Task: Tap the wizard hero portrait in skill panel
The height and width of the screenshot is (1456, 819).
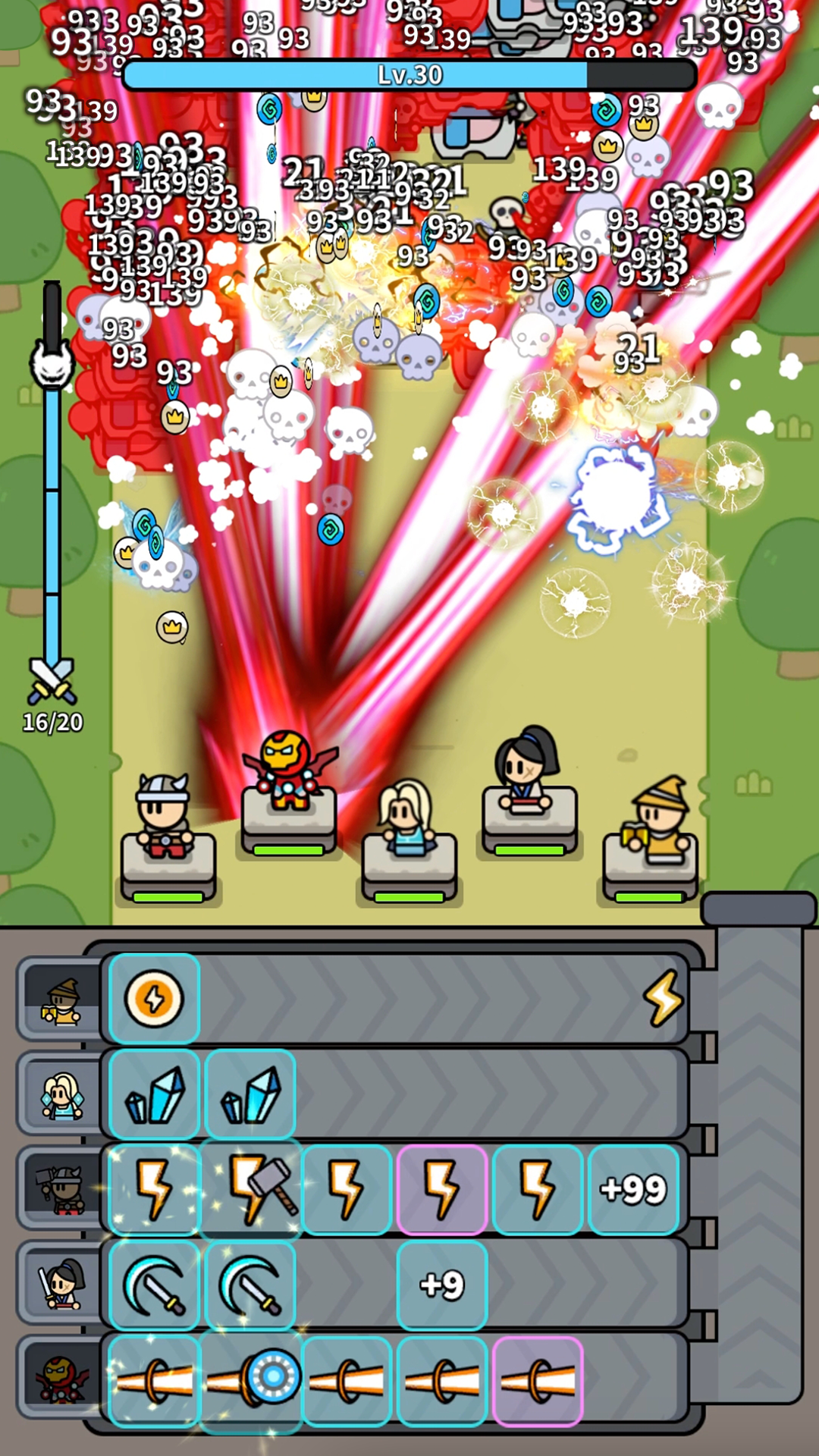Action: pos(62,999)
